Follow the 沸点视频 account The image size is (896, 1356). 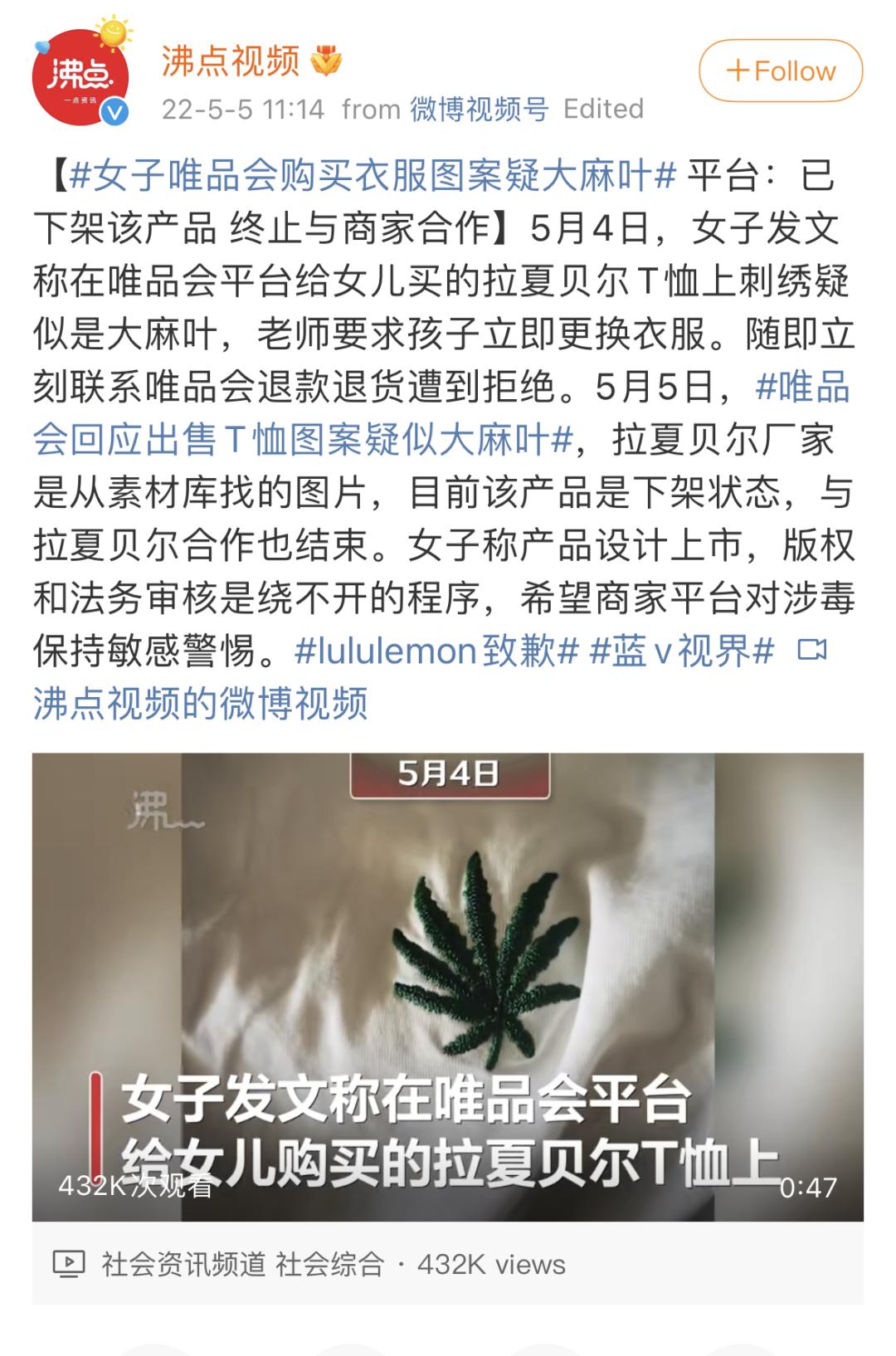click(780, 71)
